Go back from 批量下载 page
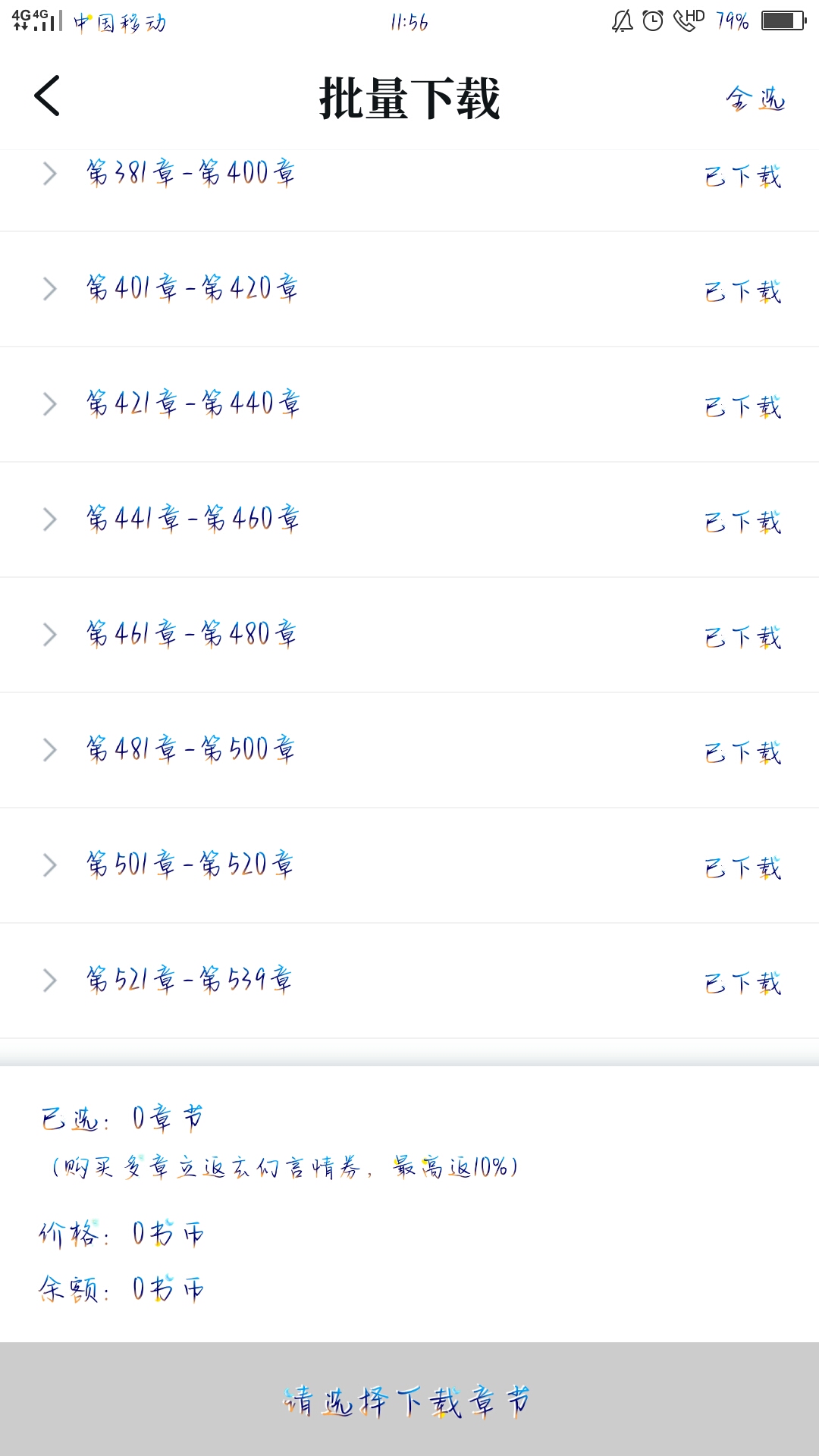This screenshot has height=1456, width=819. pos(47,96)
